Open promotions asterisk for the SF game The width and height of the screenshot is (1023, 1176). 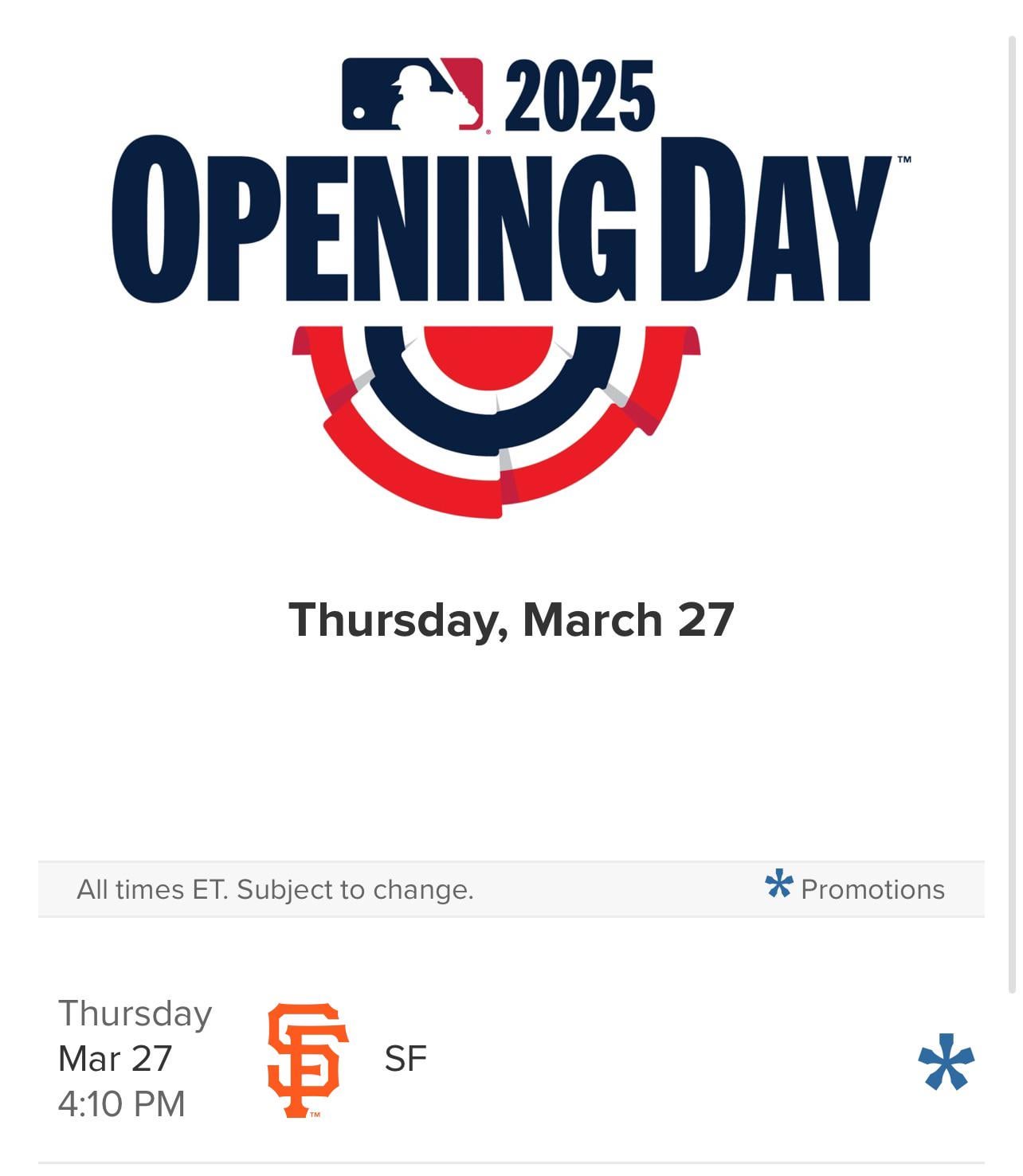coord(946,1061)
